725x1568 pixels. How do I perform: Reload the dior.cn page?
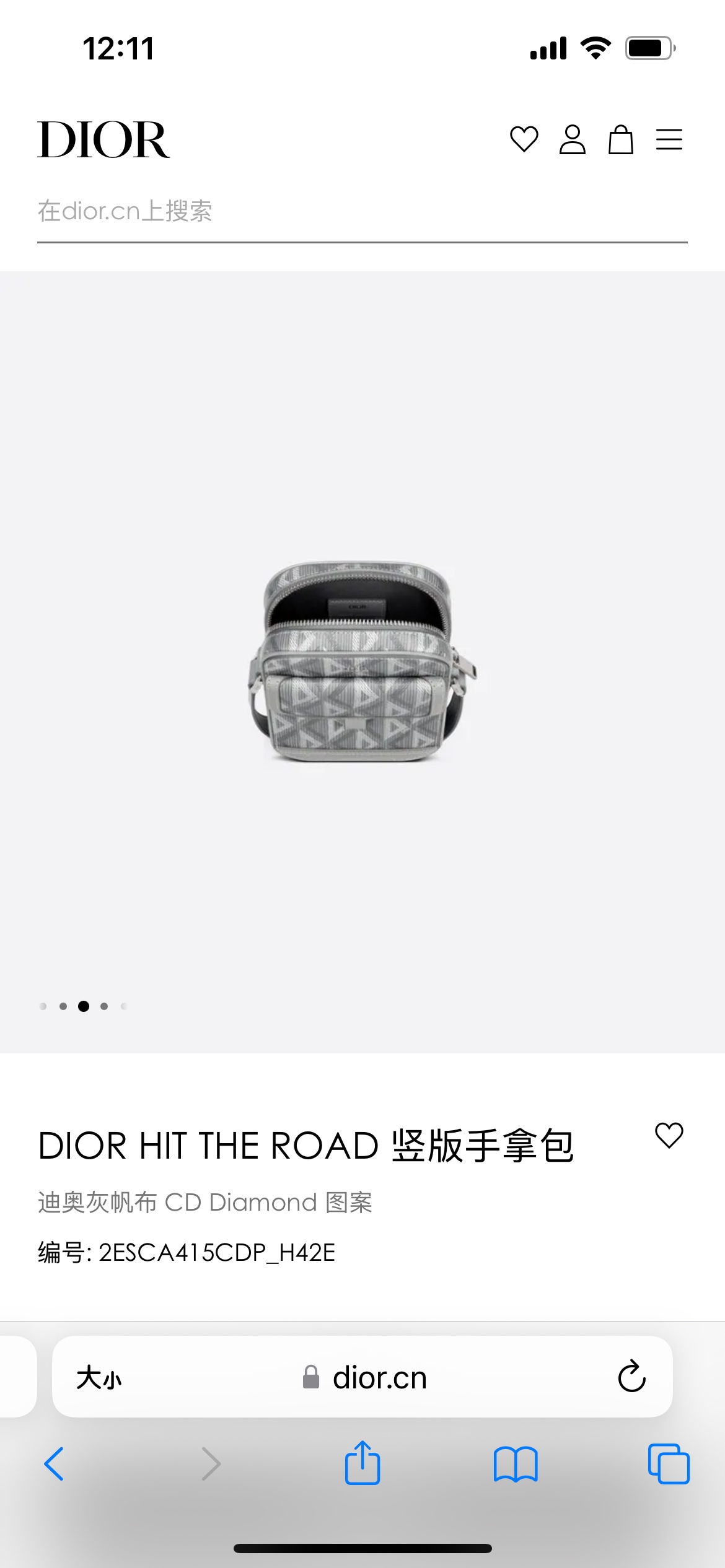631,1377
